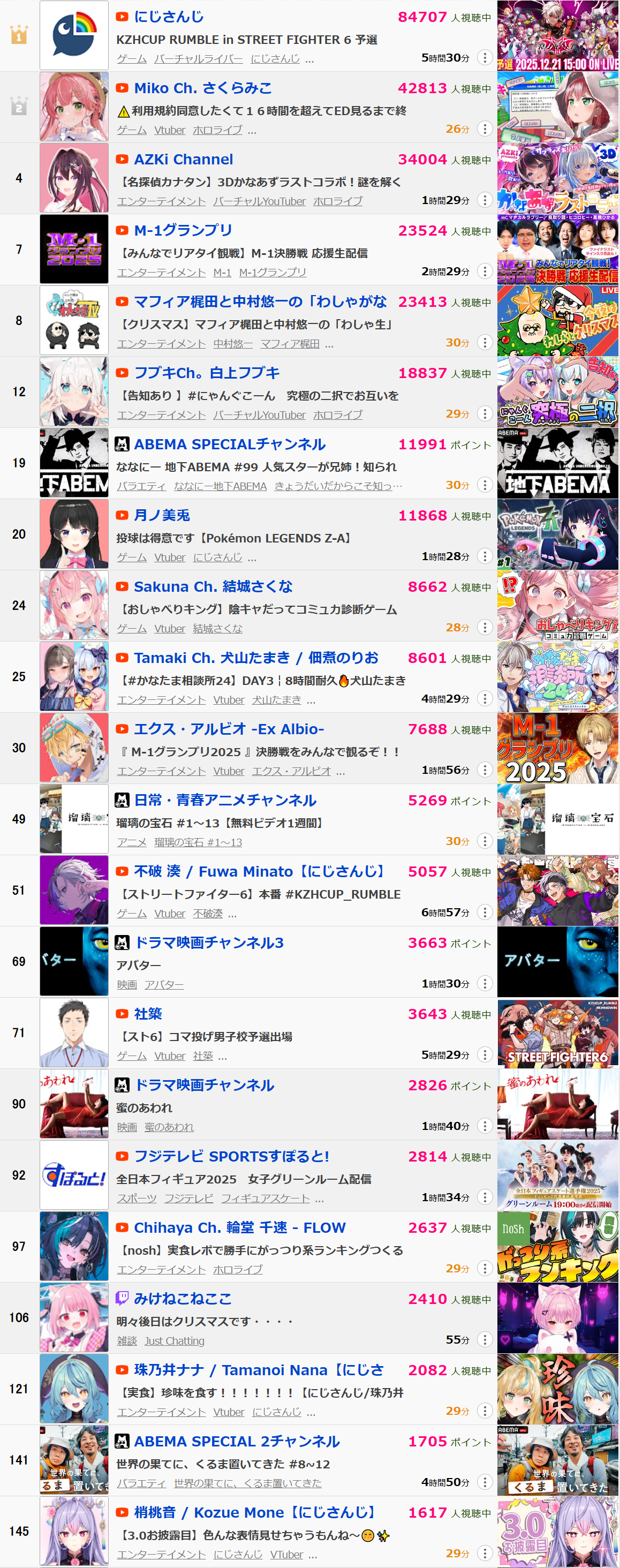Open the more options for 月ノ美兎 row
620x1568 pixels.
coord(485,556)
